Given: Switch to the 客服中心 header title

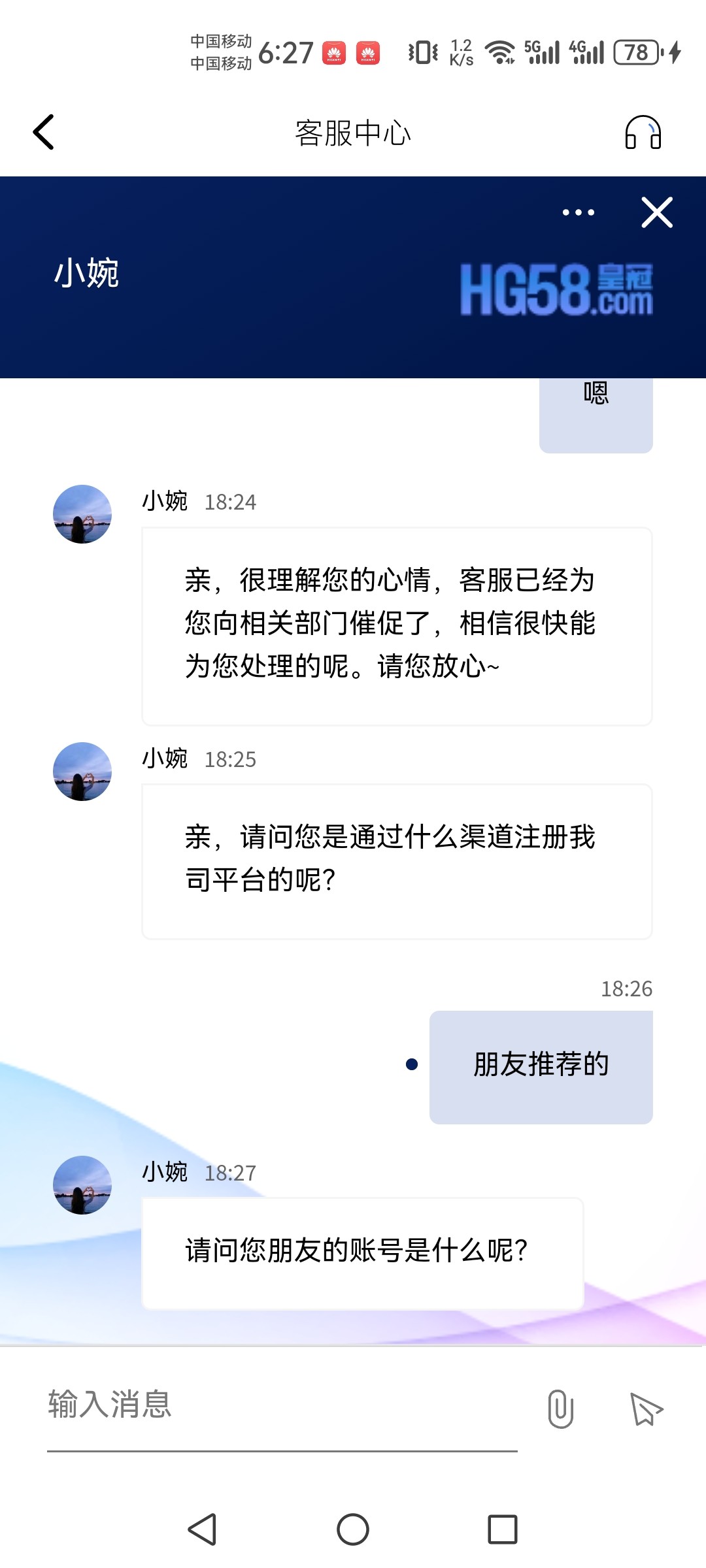Looking at the screenshot, I should click(353, 132).
